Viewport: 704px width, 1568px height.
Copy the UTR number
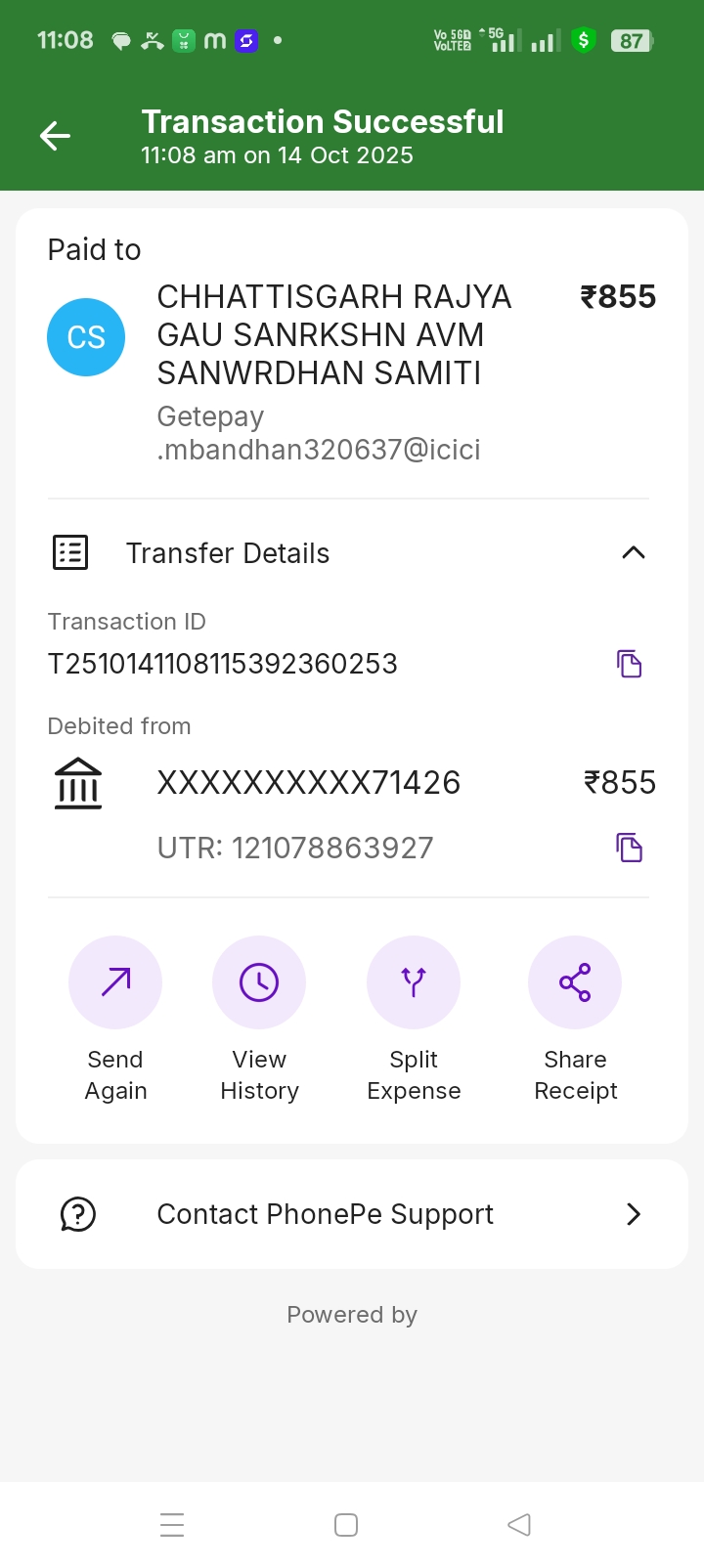tap(629, 848)
